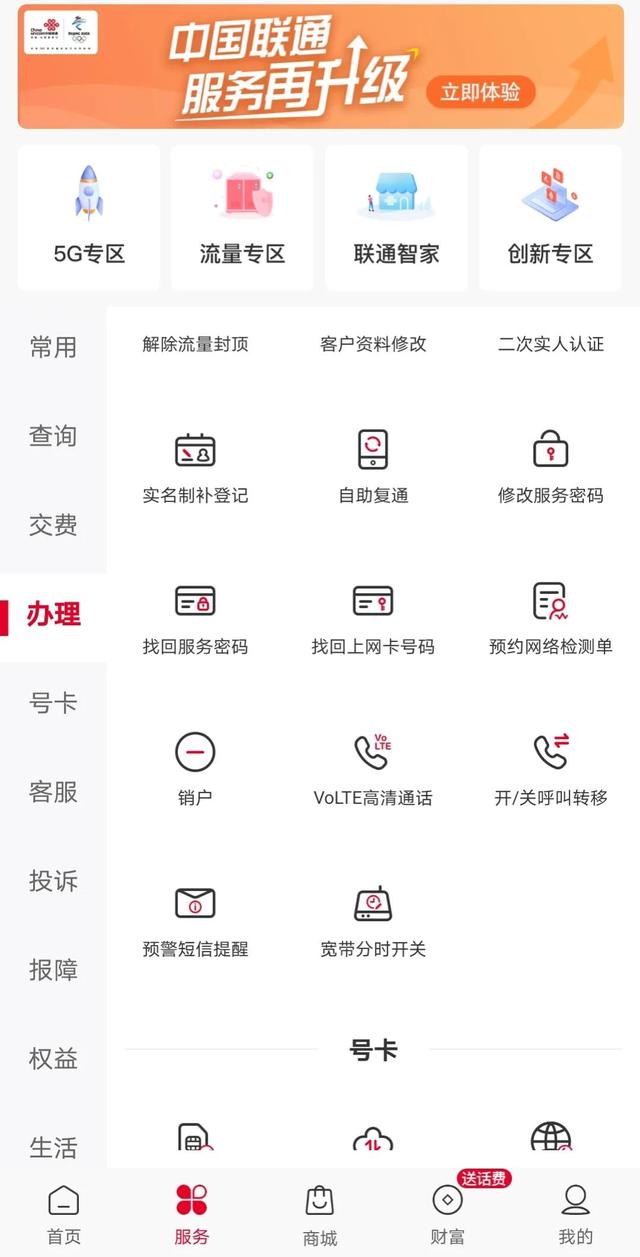Viewport: 640px width, 1257px height.
Task: Open the 创新专区 card
Action: [550, 218]
